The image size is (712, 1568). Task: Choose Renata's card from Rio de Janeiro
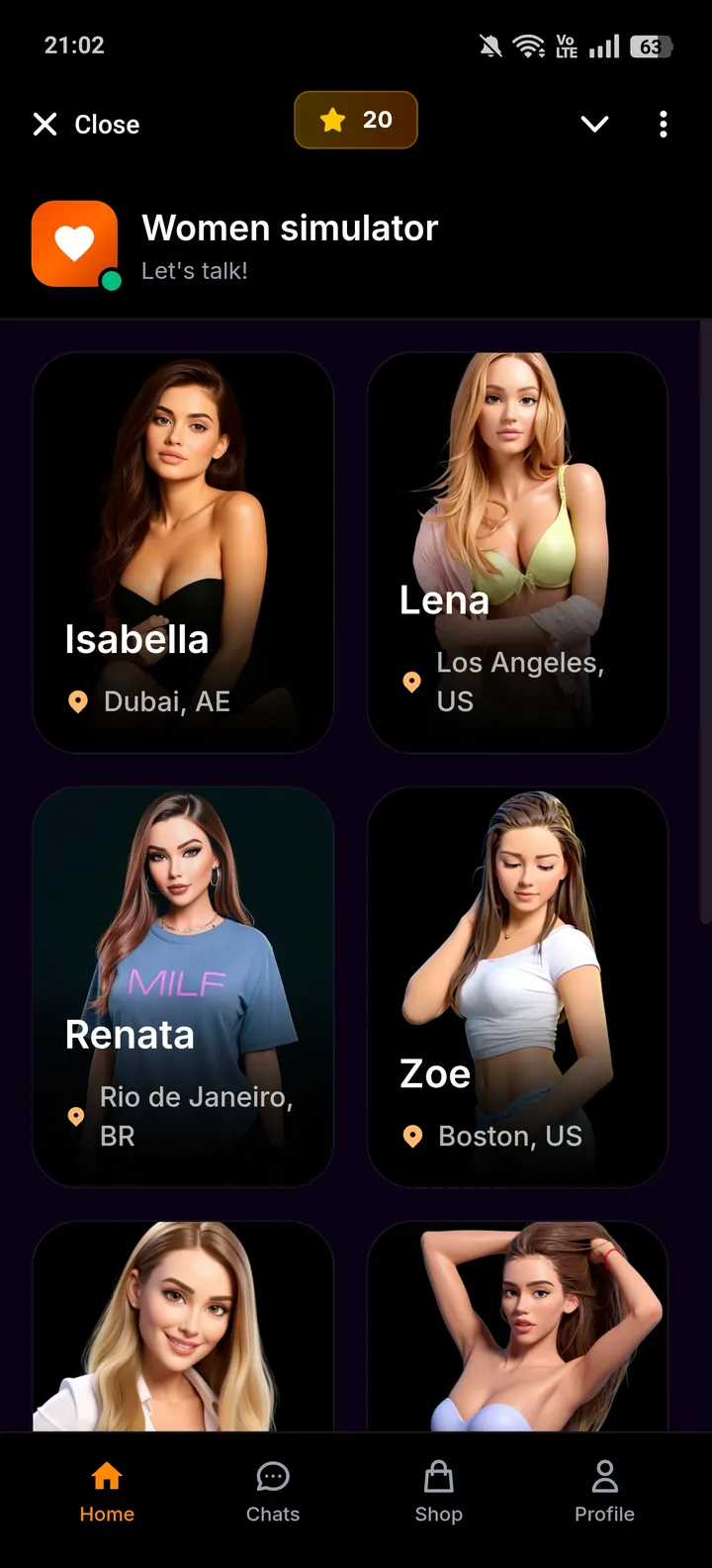pos(183,986)
